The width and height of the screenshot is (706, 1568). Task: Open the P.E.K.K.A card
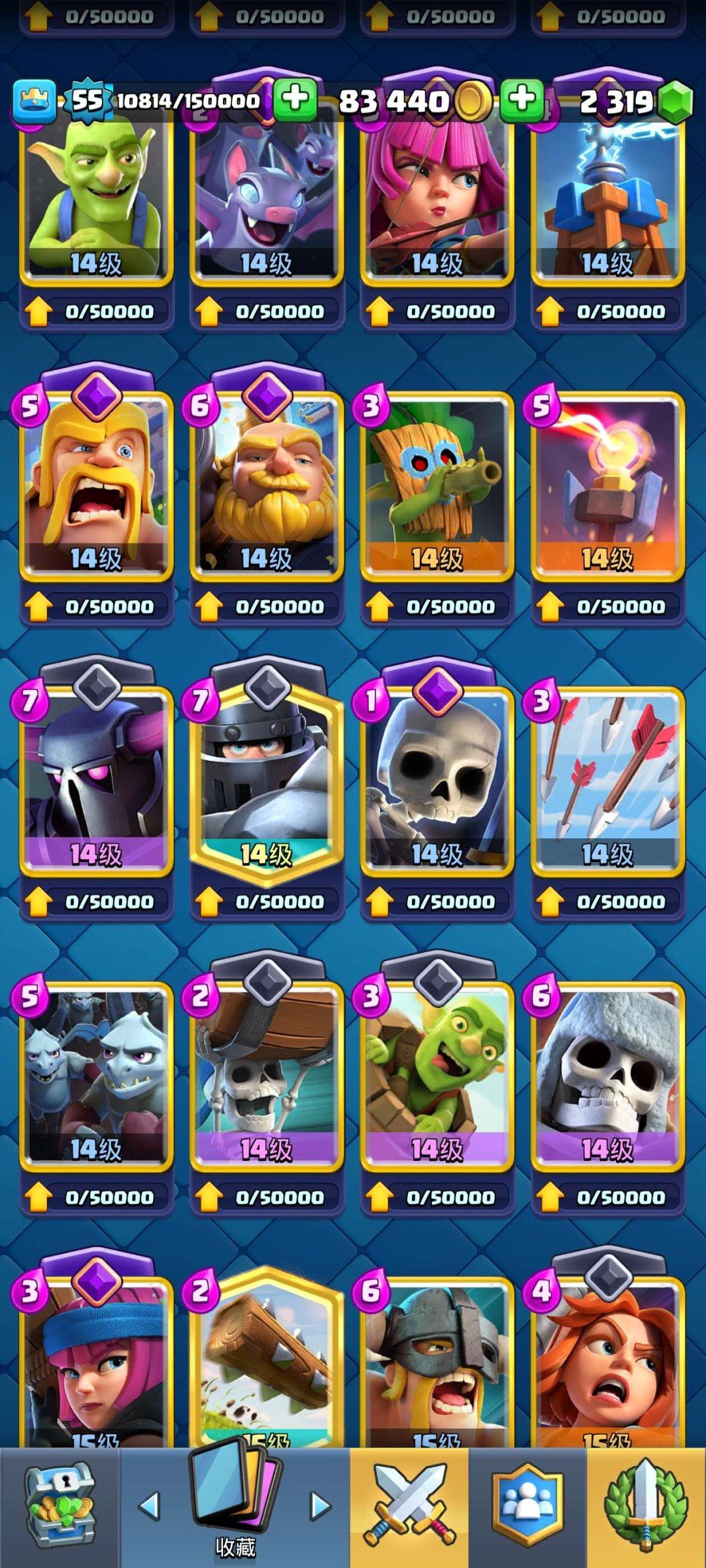96,777
